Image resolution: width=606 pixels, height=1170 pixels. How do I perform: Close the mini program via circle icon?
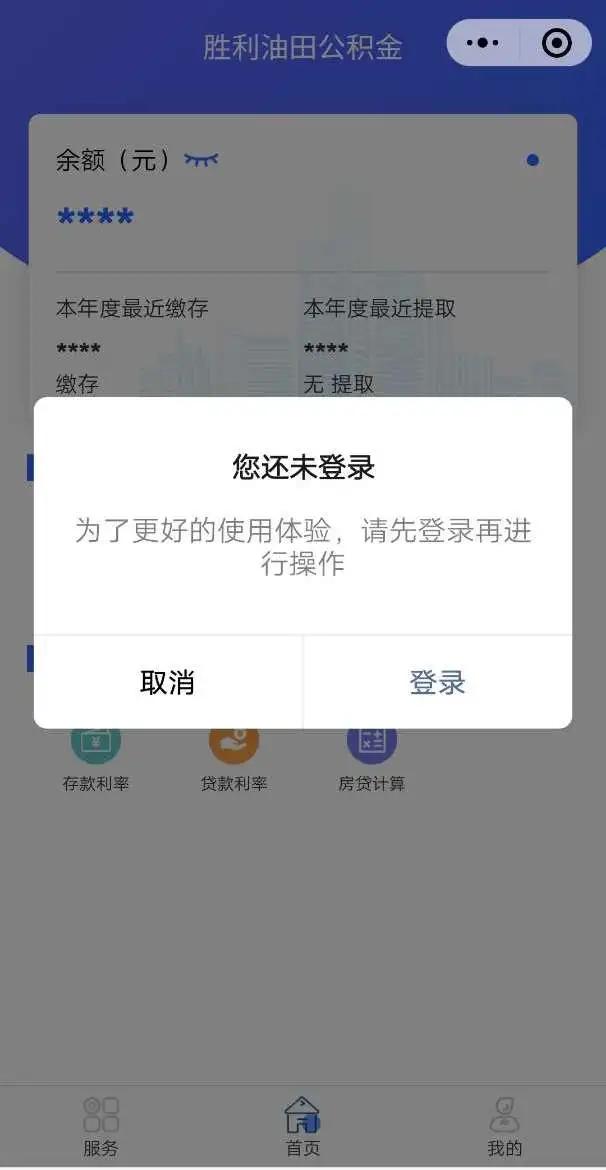[556, 43]
